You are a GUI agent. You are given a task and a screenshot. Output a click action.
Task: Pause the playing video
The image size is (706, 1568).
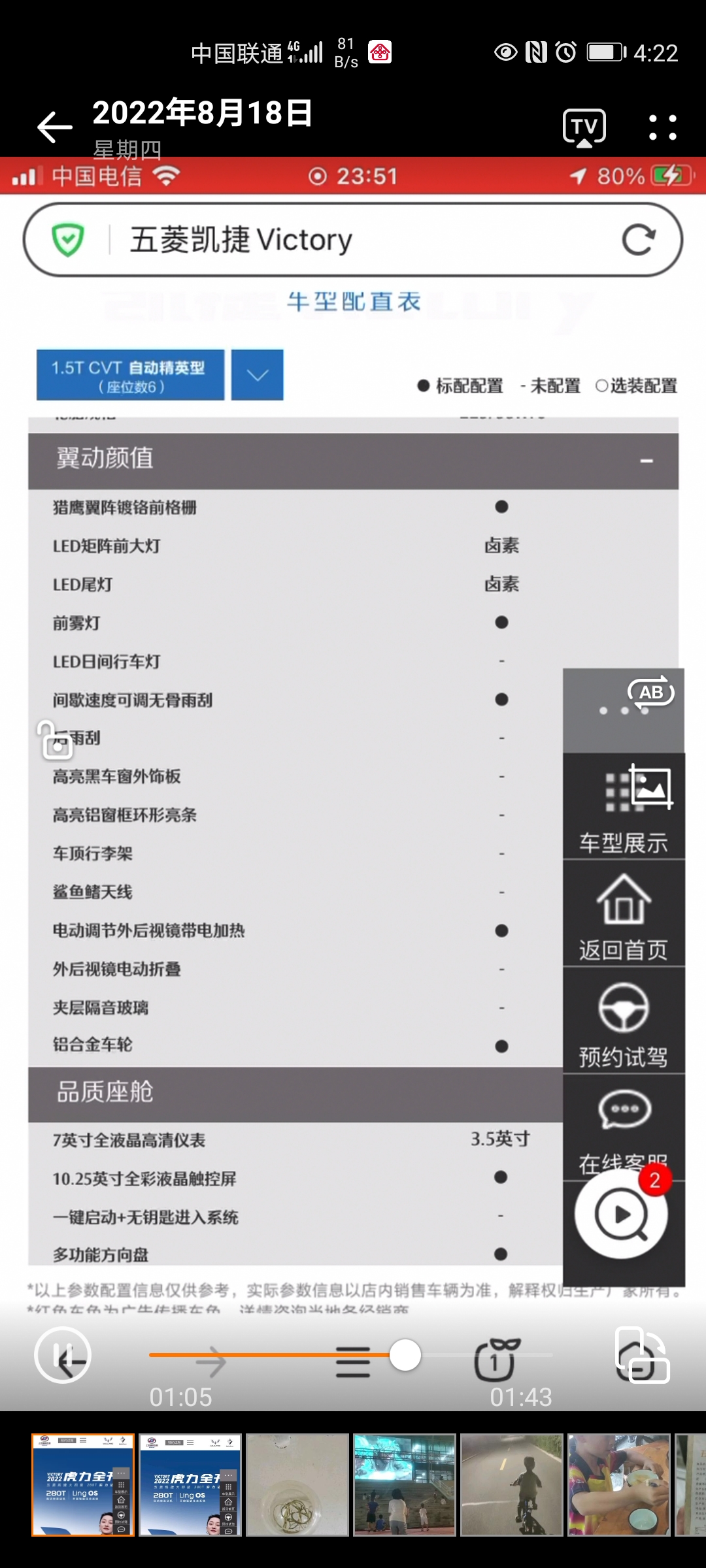63,1354
